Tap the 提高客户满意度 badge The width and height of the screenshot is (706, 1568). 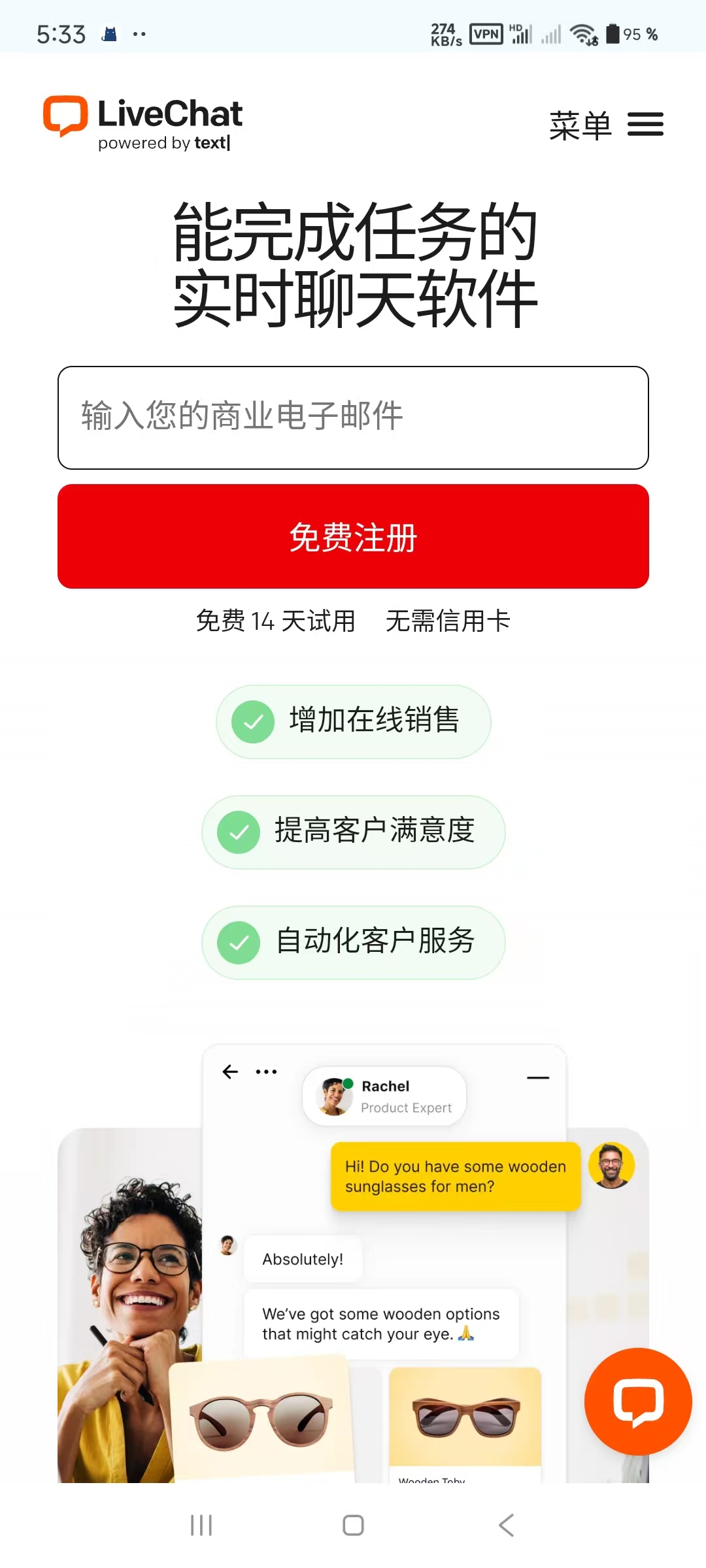(353, 832)
